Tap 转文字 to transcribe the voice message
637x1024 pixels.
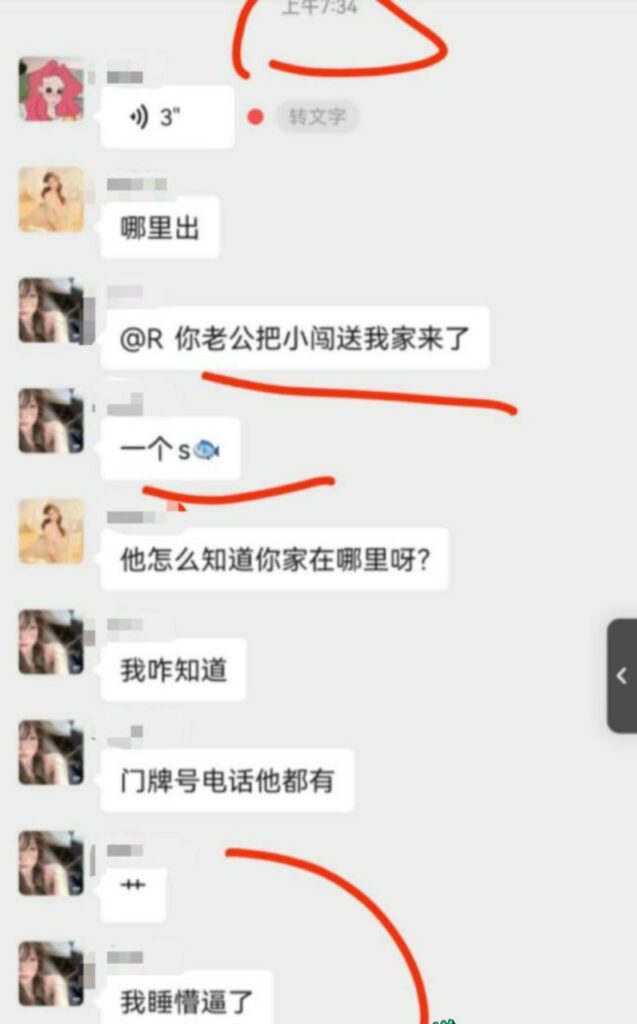317,117
